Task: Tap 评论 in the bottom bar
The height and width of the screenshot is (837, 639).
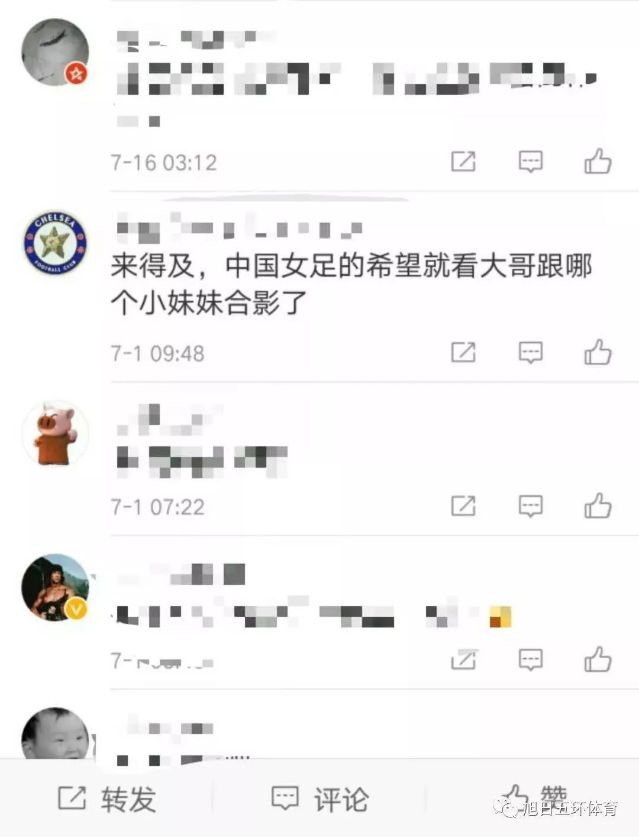Action: coord(320,799)
